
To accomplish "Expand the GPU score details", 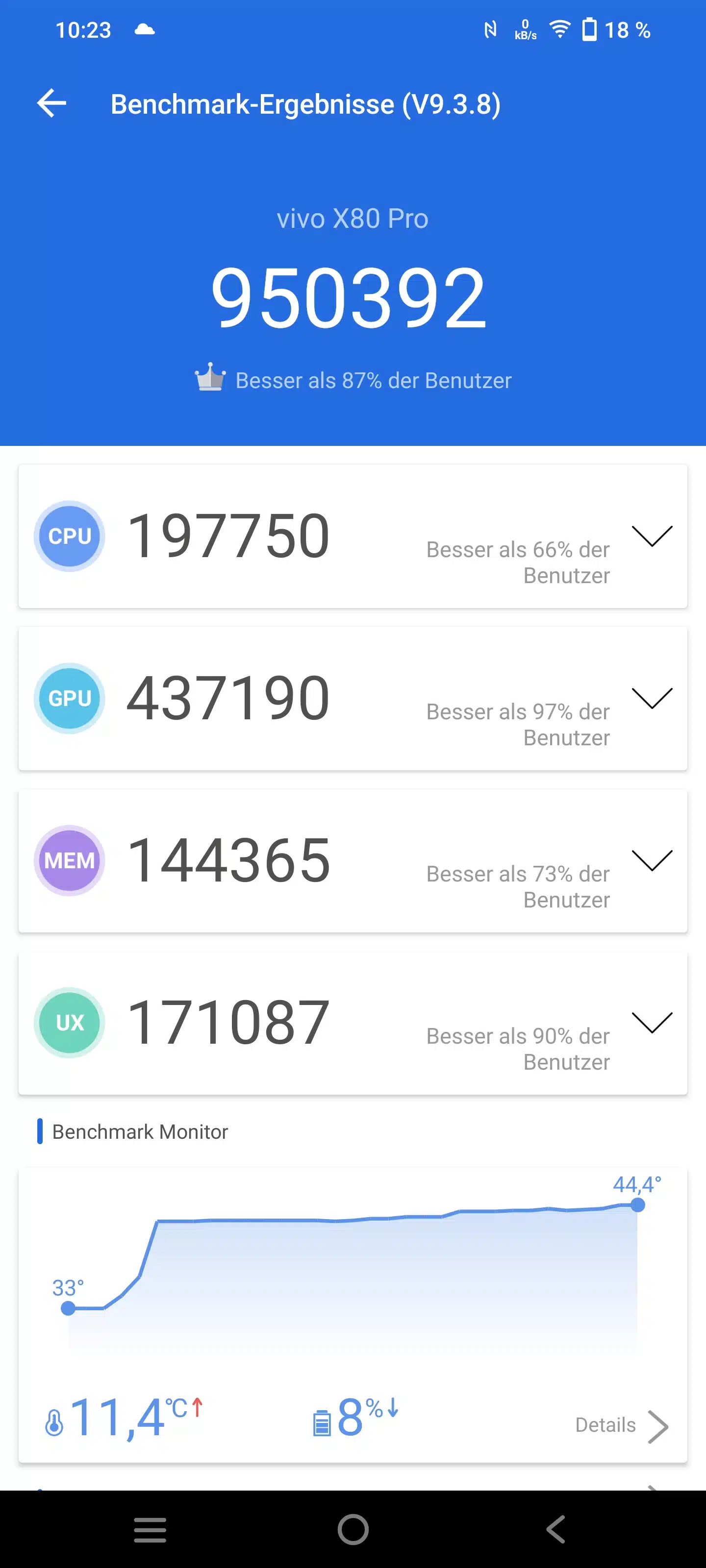I will (x=652, y=698).
